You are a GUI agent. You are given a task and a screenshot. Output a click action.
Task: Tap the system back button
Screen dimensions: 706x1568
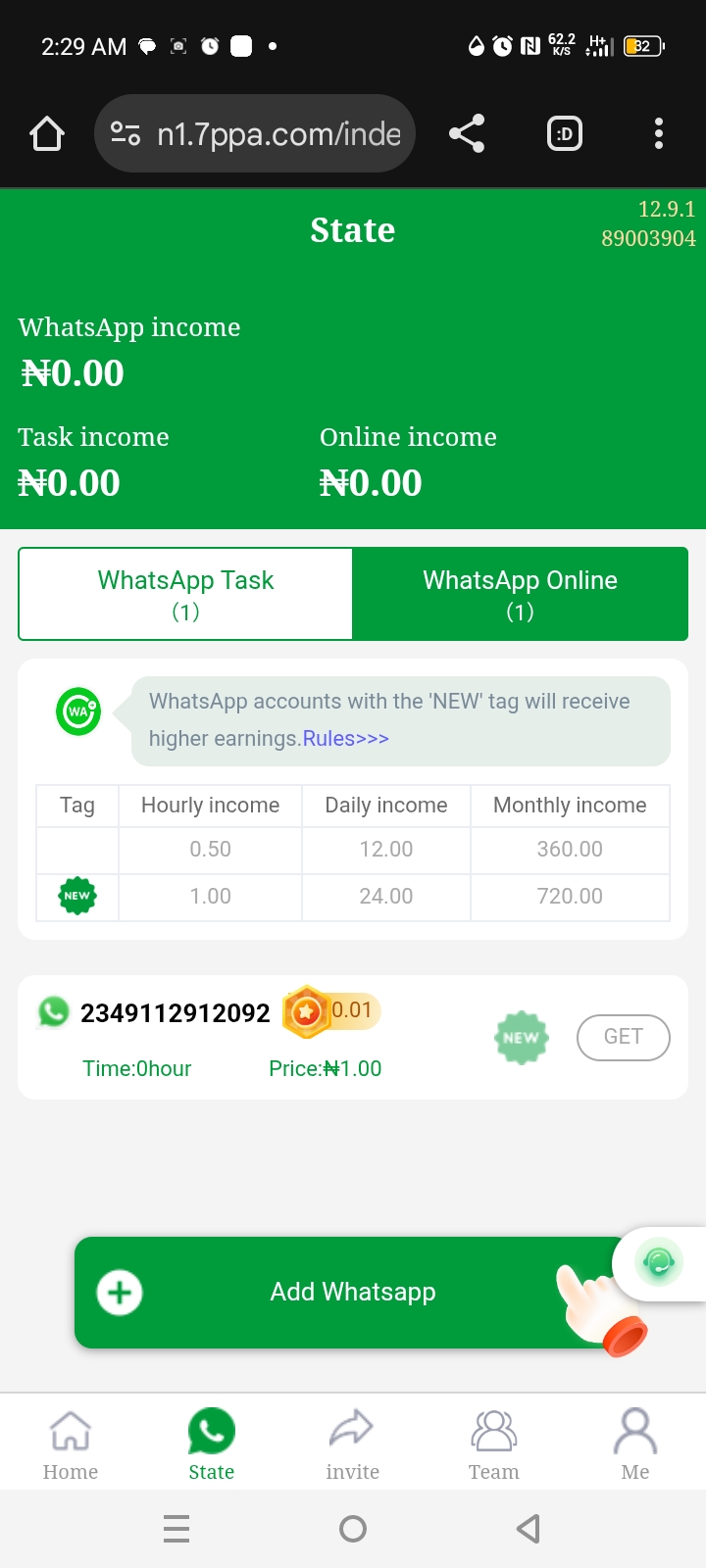pyautogui.click(x=528, y=1529)
